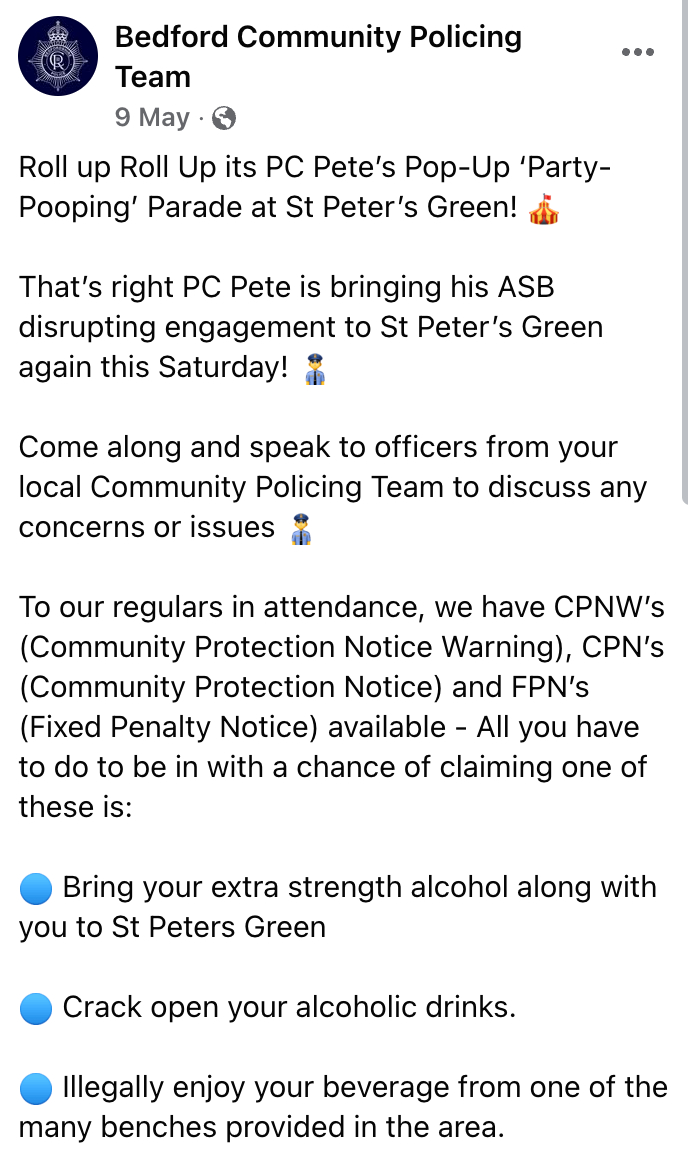The width and height of the screenshot is (688, 1172).
Task: Open the post's three-dot options menu
Action: pyautogui.click(x=637, y=53)
